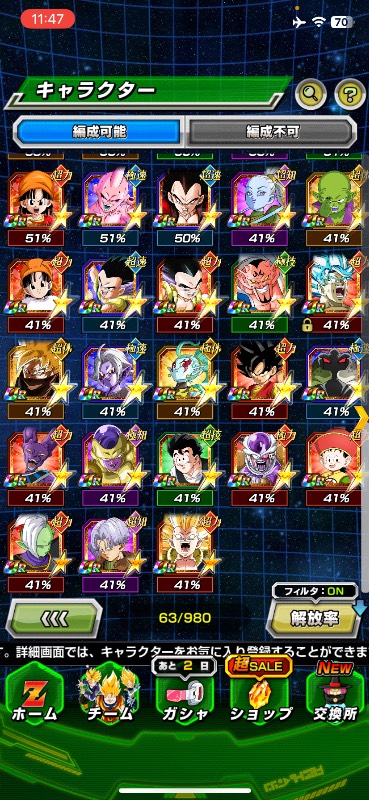
Task: Open the magnifying glass search icon
Action: pyautogui.click(x=311, y=93)
